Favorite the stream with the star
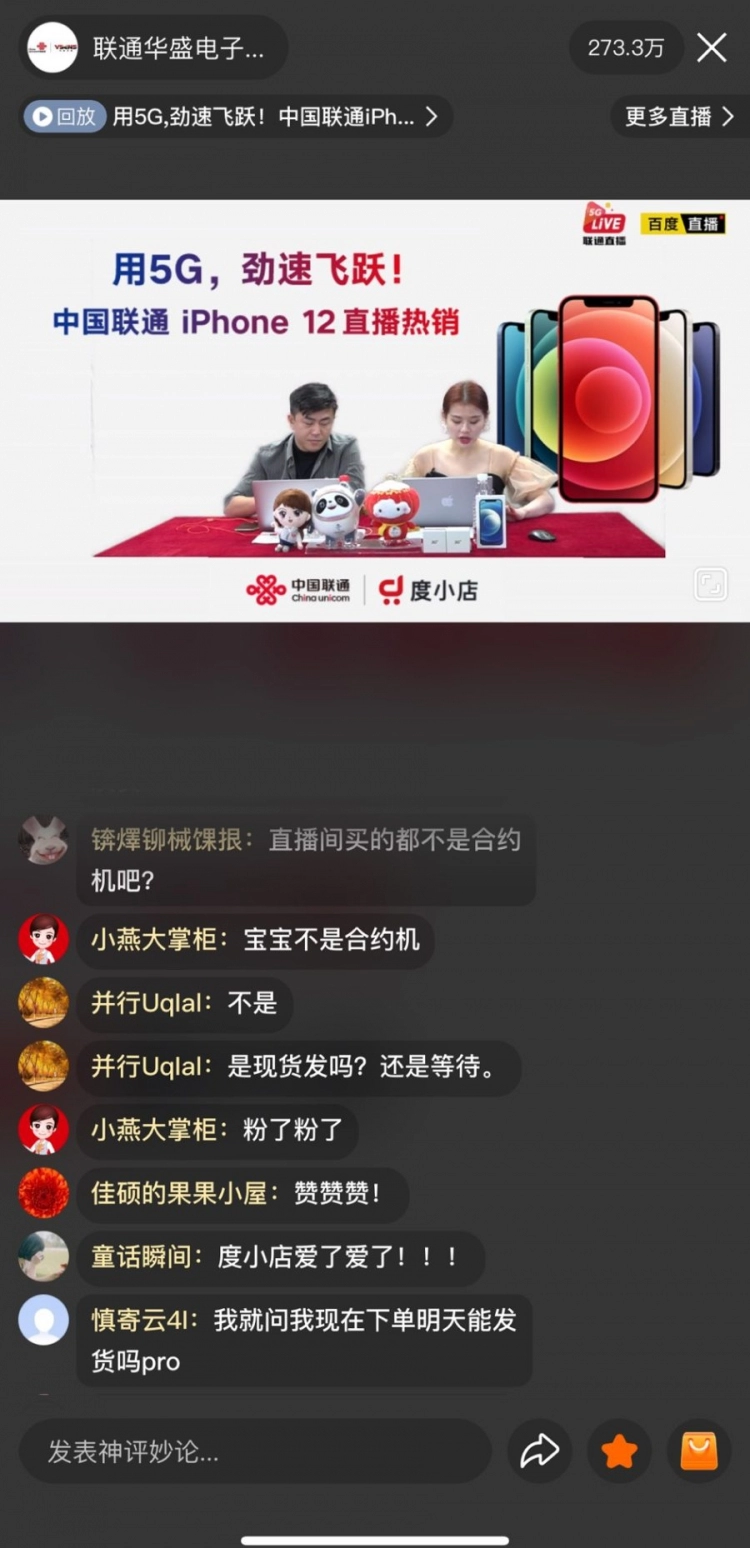This screenshot has height=1548, width=750. (619, 1451)
